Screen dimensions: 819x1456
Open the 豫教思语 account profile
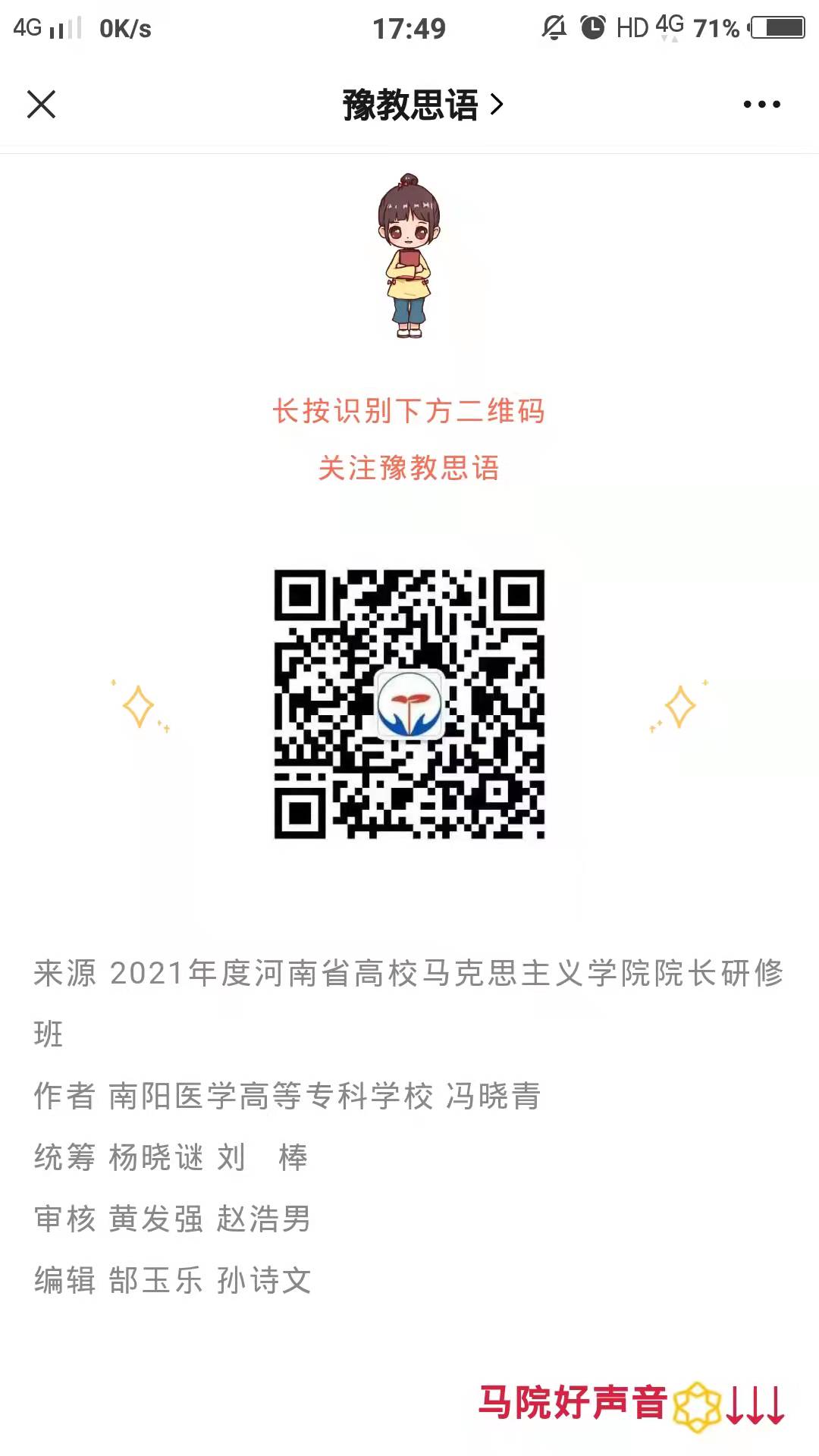pos(422,105)
